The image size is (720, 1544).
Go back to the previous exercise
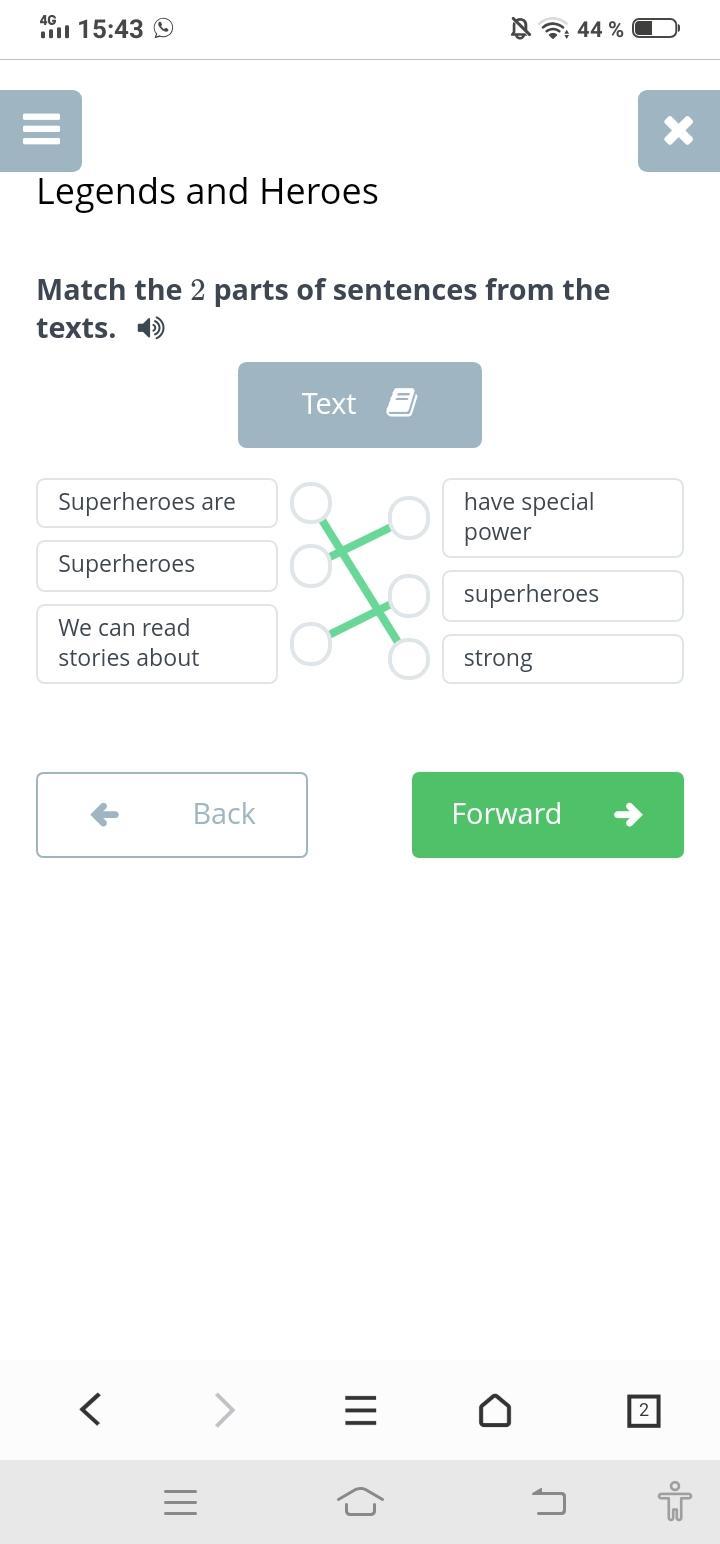coord(172,814)
